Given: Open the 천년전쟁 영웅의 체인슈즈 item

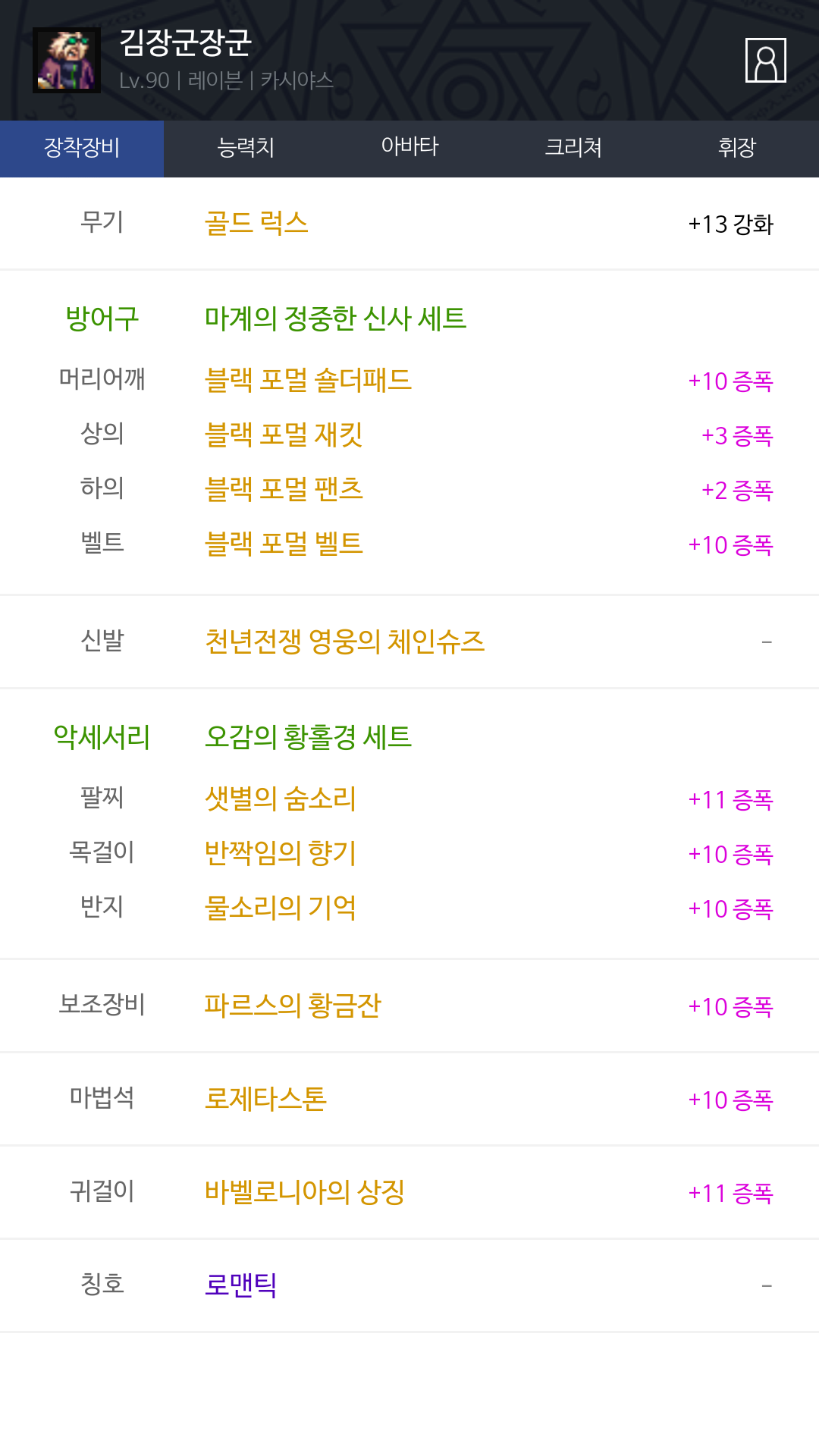Looking at the screenshot, I should tap(344, 642).
